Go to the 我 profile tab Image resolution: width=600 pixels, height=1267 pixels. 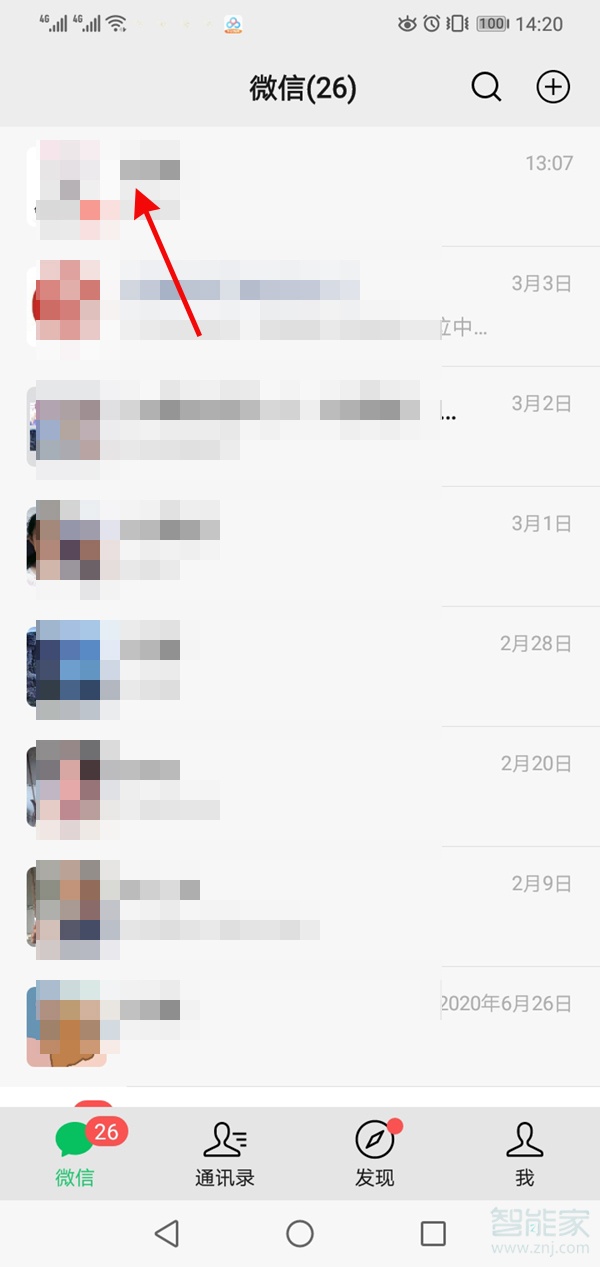coord(524,1153)
